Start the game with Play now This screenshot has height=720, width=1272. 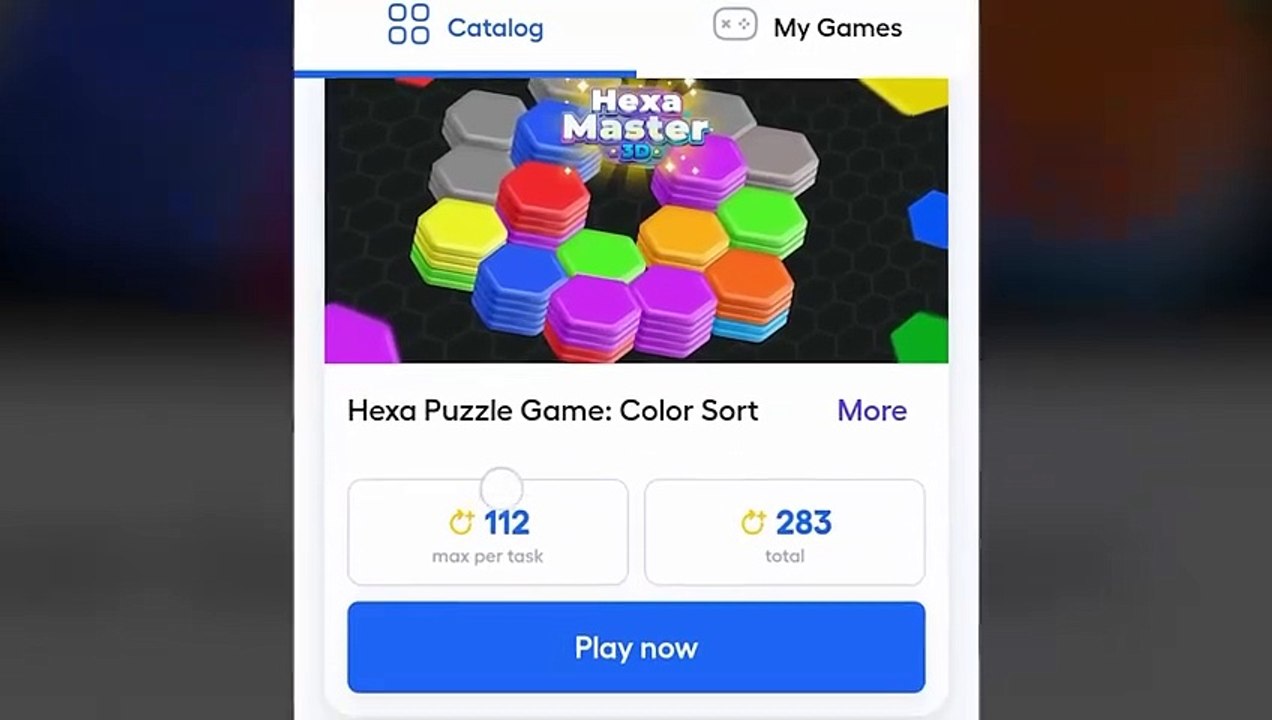[636, 647]
